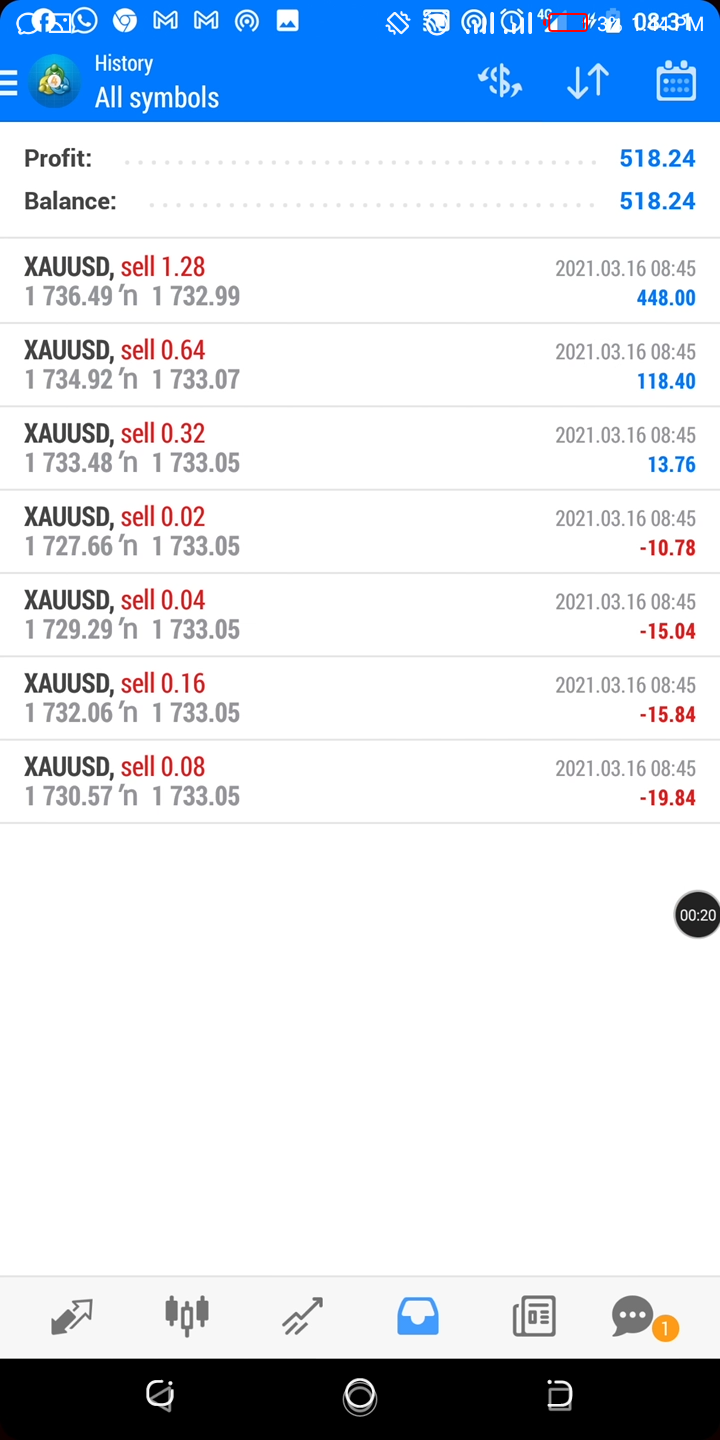This screenshot has width=720, height=1440.
Task: Switch to the News tab
Action: coord(534,1316)
